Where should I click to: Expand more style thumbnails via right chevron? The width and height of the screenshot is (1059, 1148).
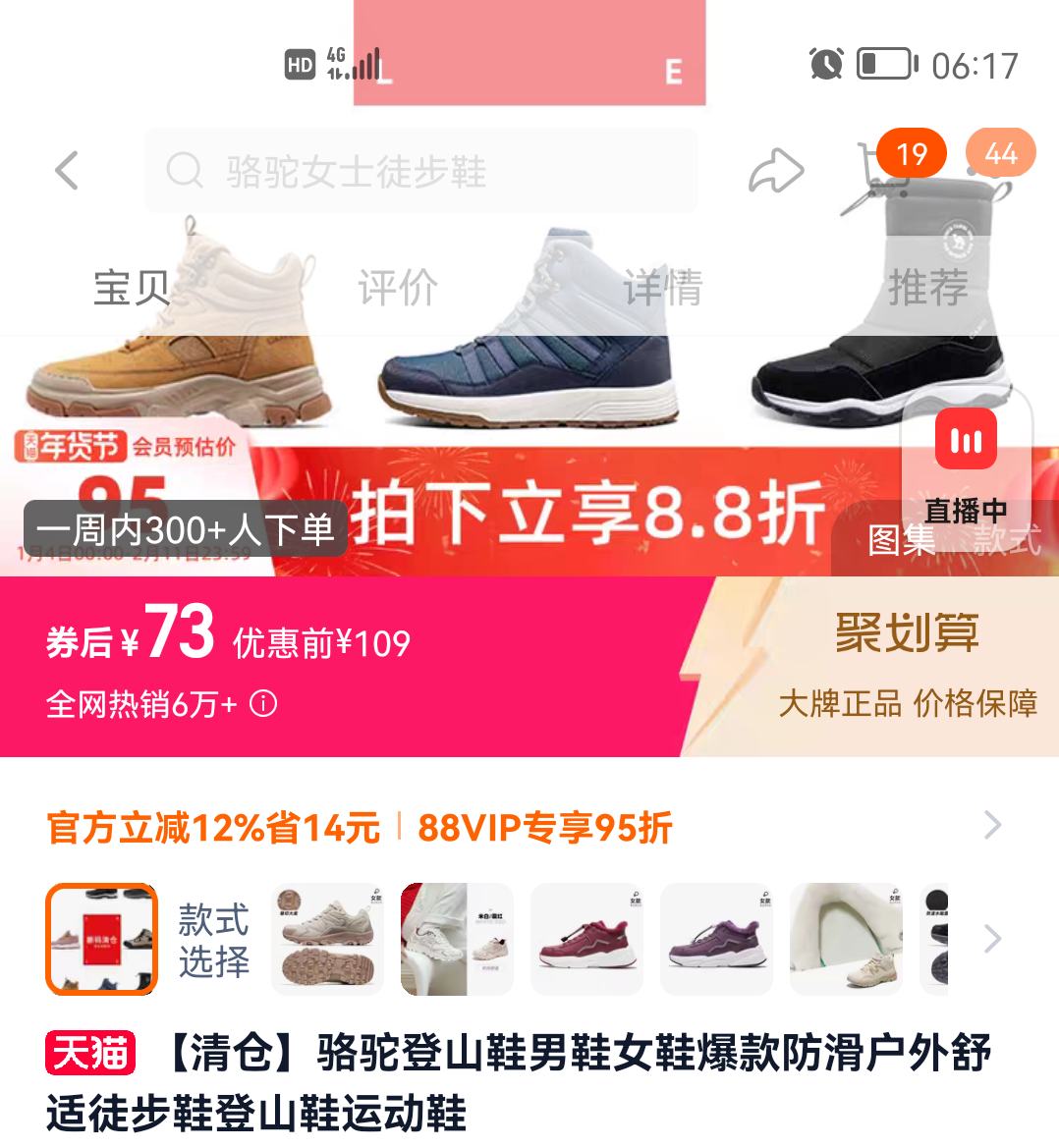(x=990, y=938)
